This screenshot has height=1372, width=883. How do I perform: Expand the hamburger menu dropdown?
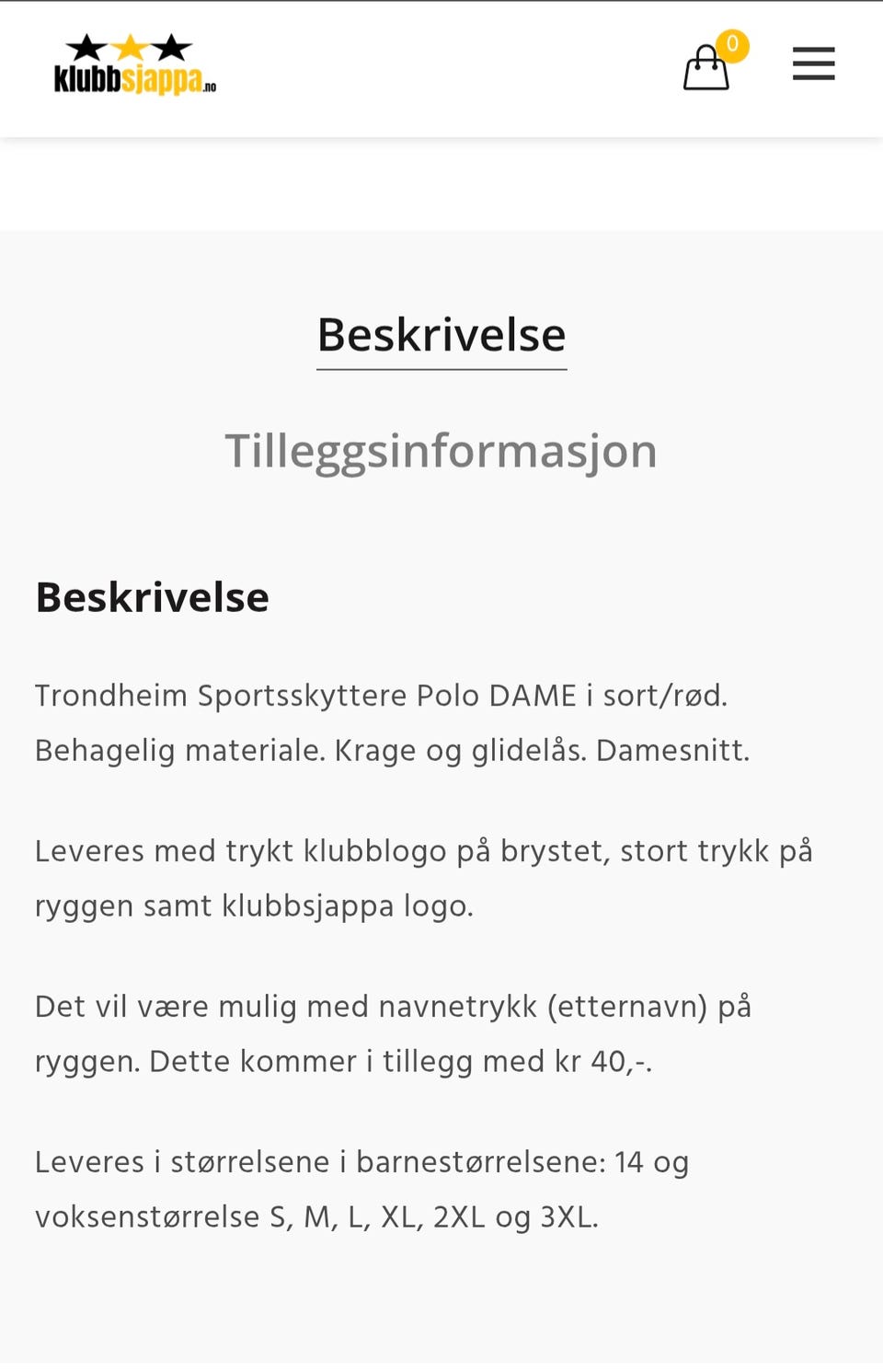pos(813,64)
